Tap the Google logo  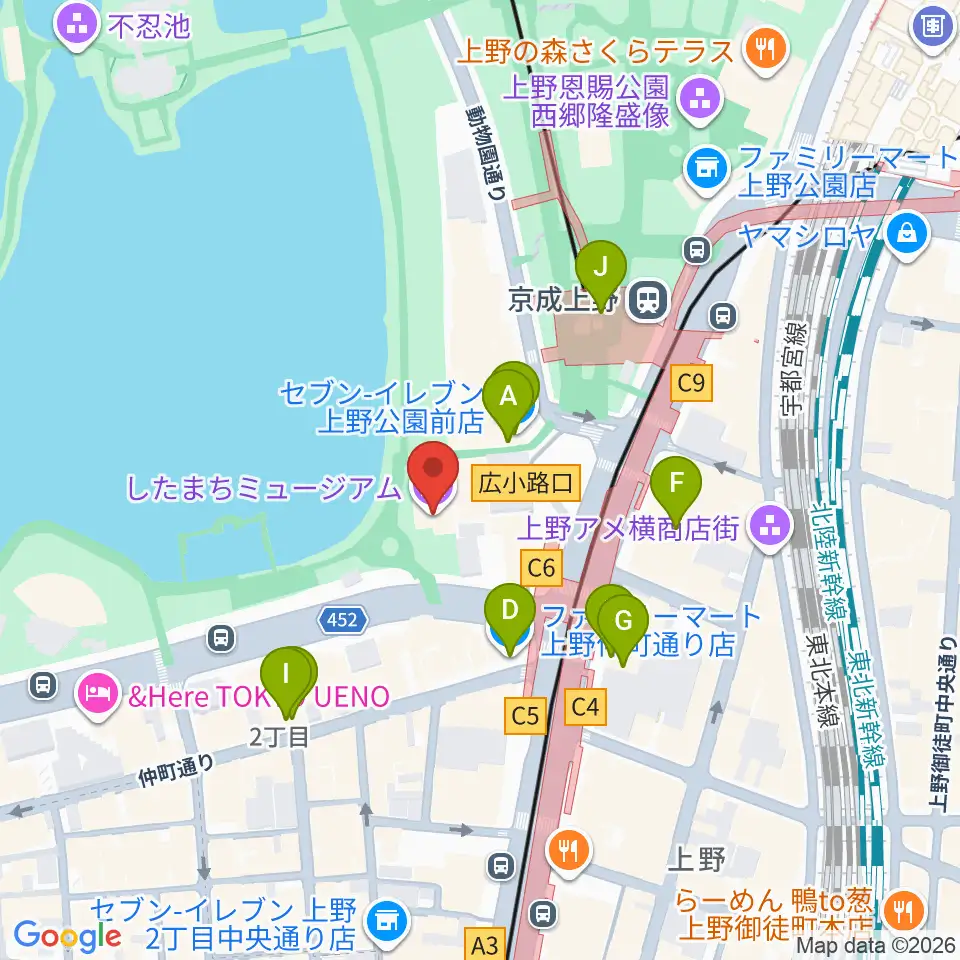point(67,937)
